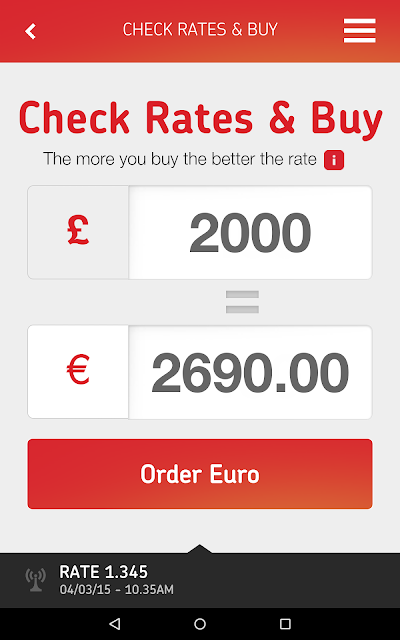Tap the Order Euro button
400x640 pixels.
(x=200, y=473)
